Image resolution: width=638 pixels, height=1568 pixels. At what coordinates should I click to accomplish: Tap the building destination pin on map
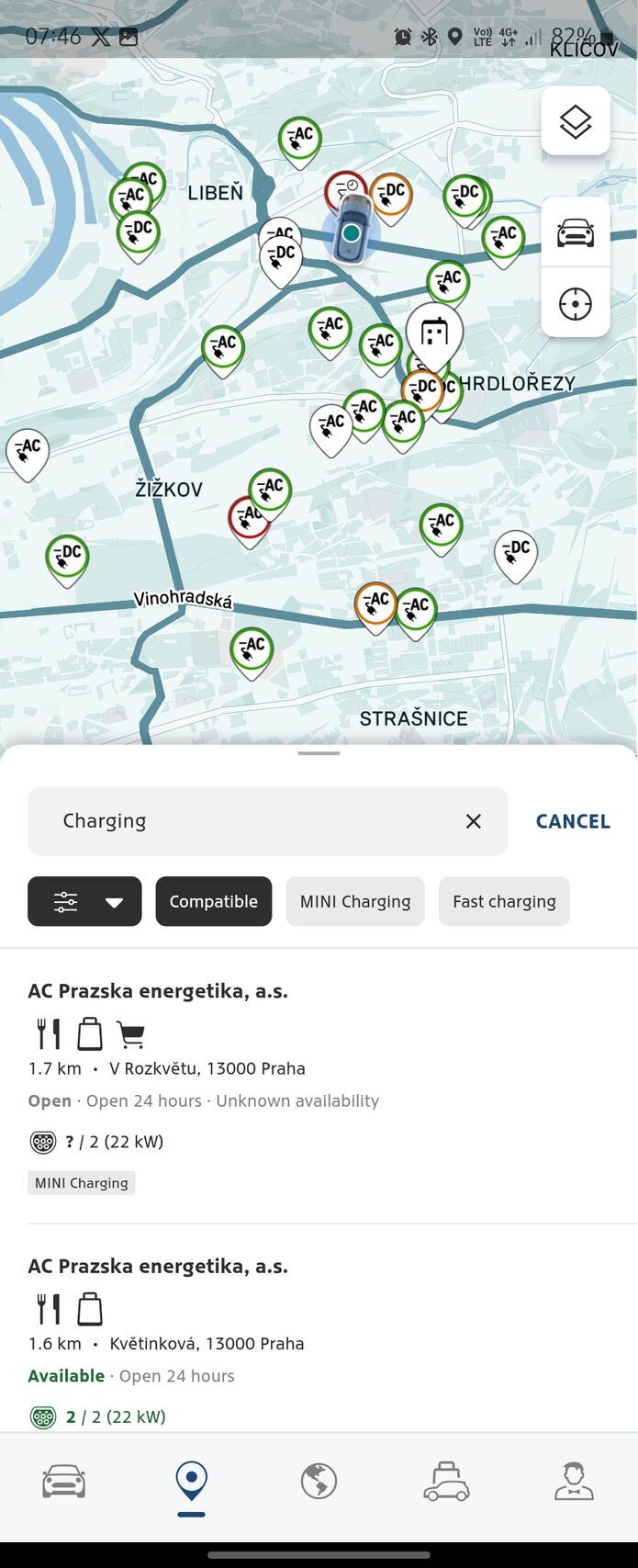click(x=434, y=333)
